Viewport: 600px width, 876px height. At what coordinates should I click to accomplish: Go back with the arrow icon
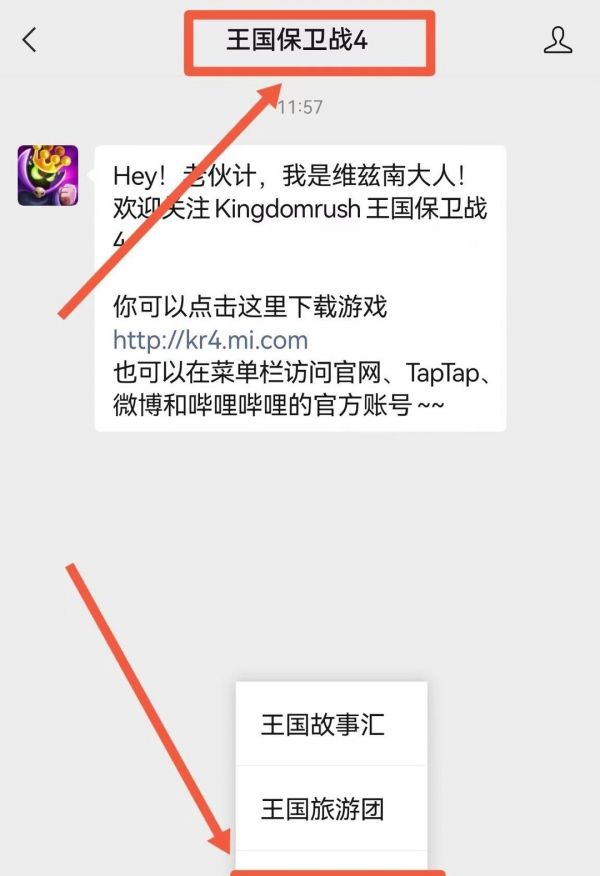click(29, 40)
